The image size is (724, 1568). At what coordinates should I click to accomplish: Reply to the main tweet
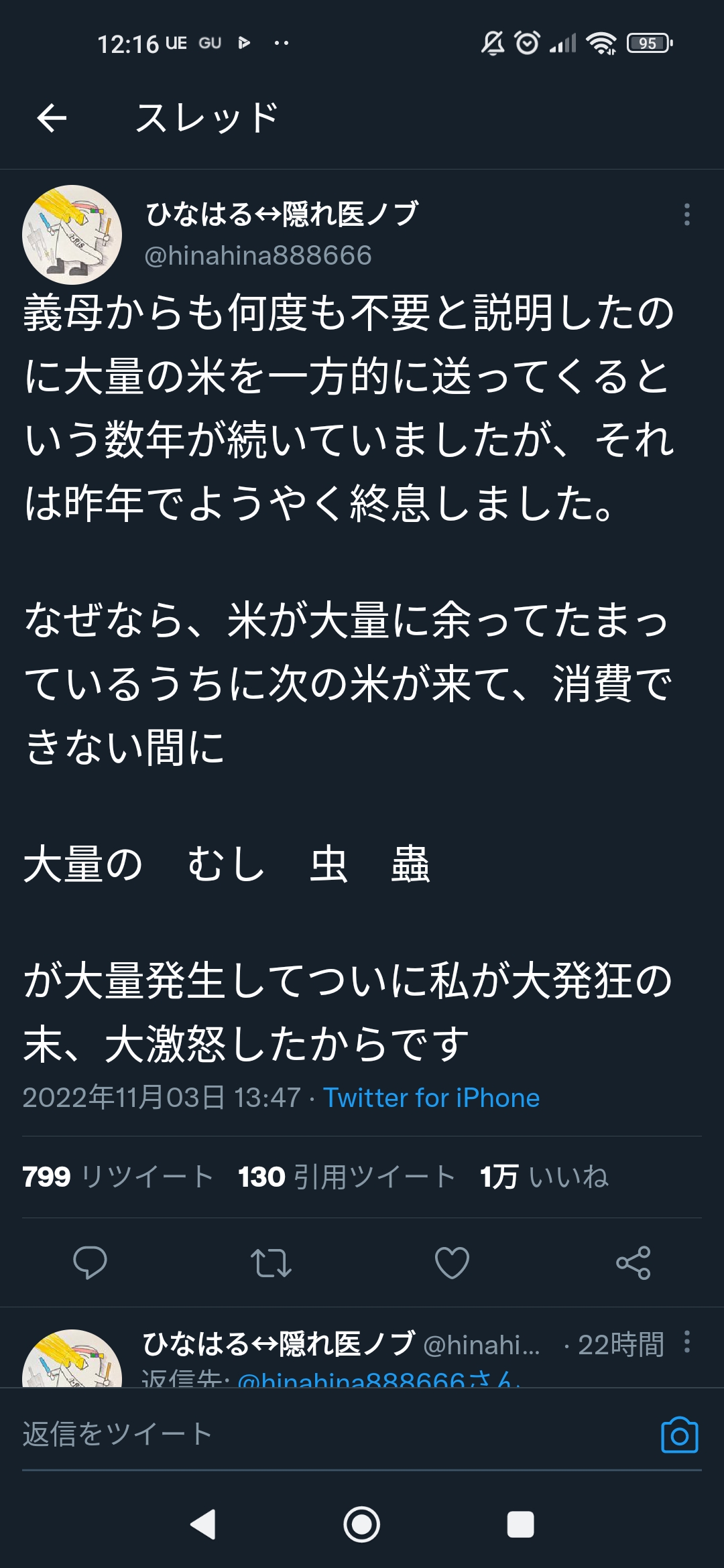90,1262
